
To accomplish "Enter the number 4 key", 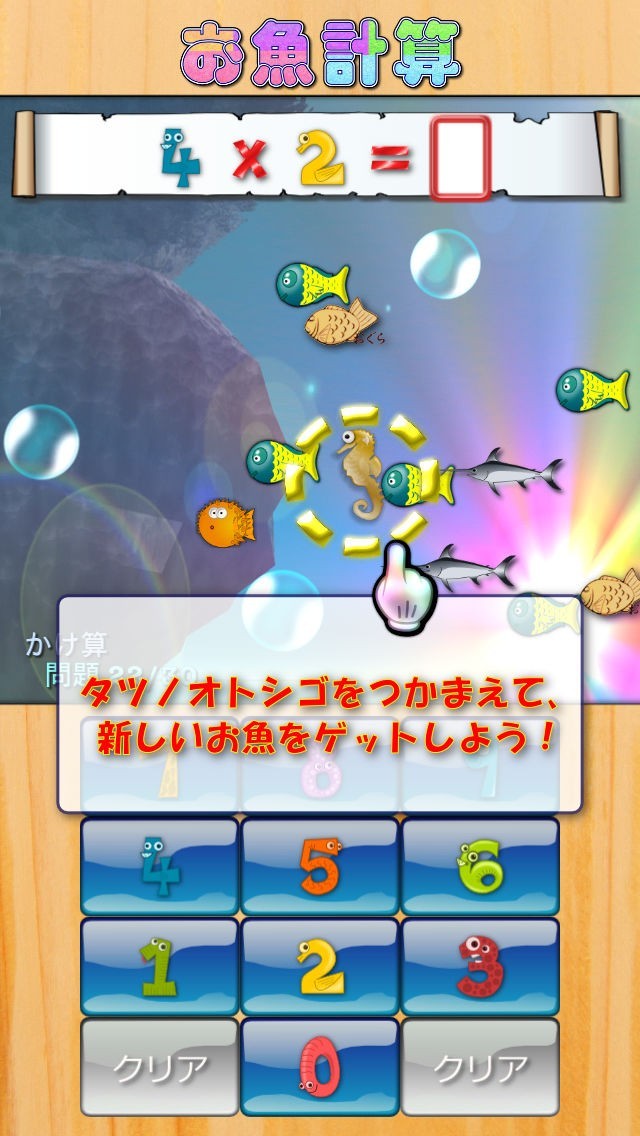I will 159,866.
